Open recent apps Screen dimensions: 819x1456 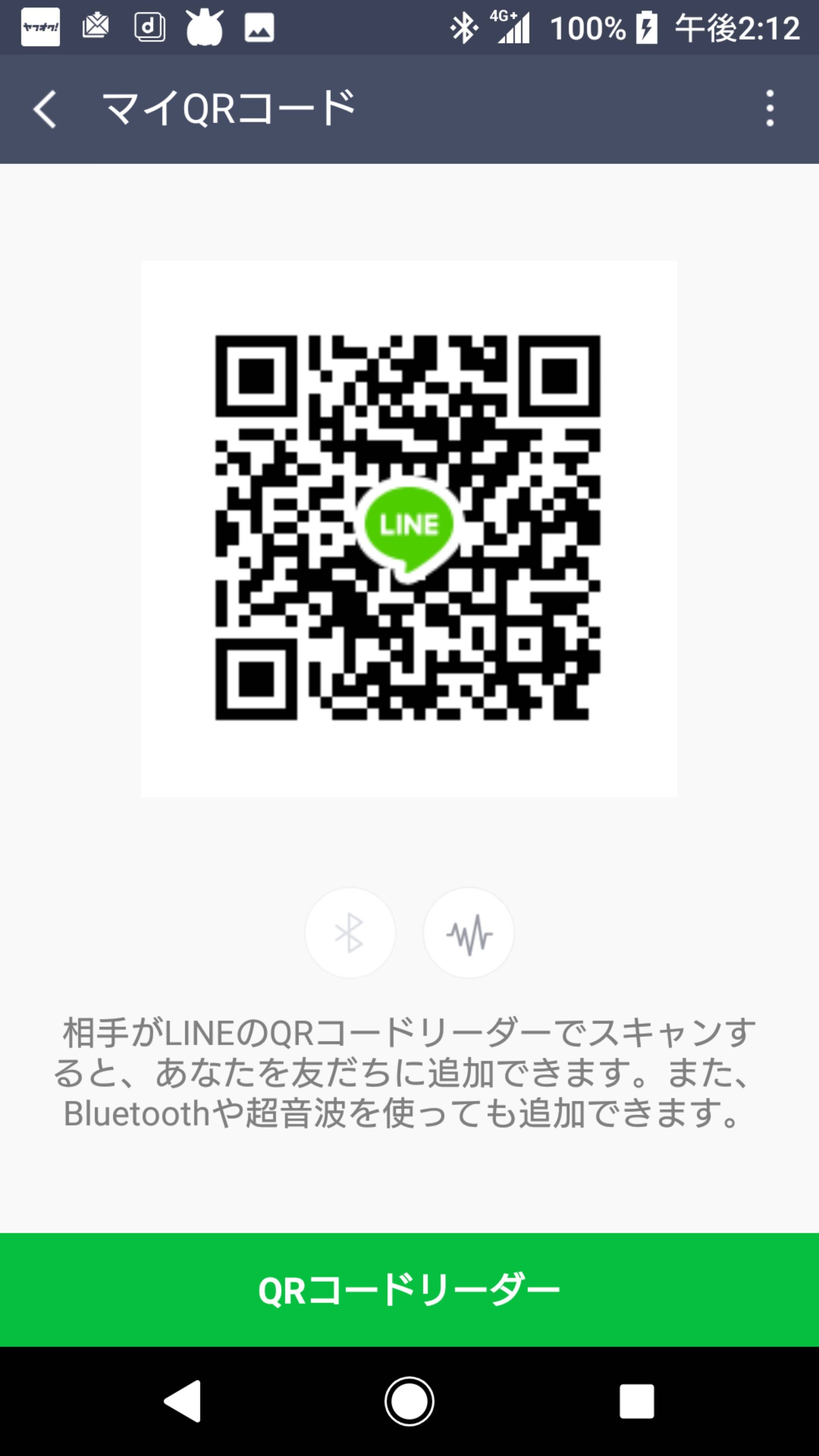click(637, 1401)
